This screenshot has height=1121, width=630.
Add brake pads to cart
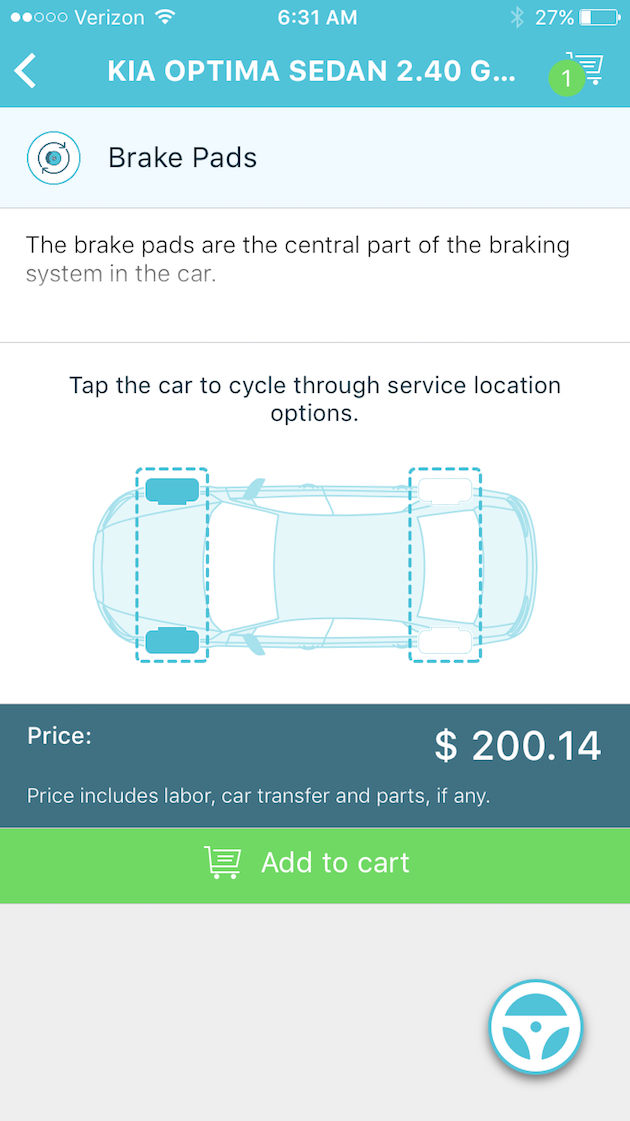[315, 864]
